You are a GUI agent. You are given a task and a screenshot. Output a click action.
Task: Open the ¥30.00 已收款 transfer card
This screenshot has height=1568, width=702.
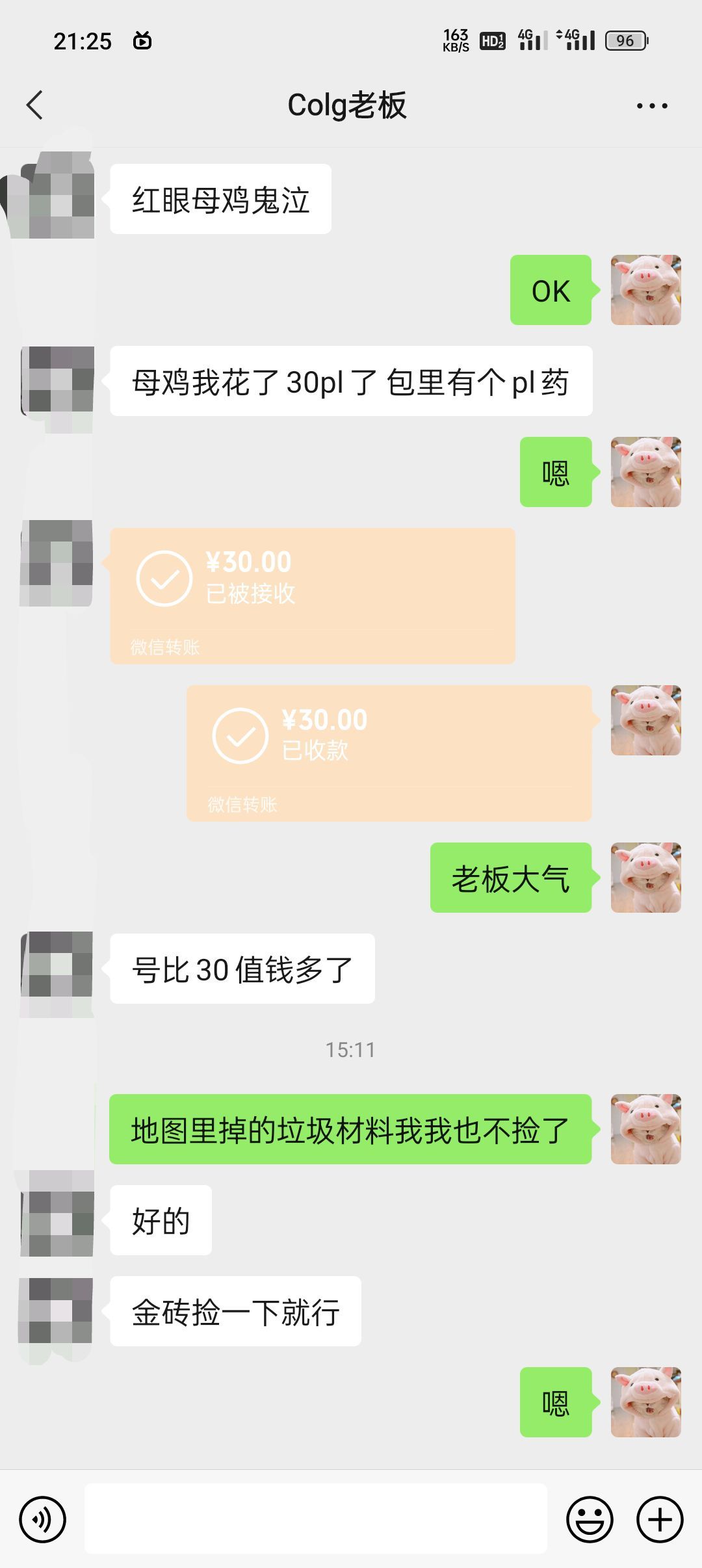click(389, 753)
